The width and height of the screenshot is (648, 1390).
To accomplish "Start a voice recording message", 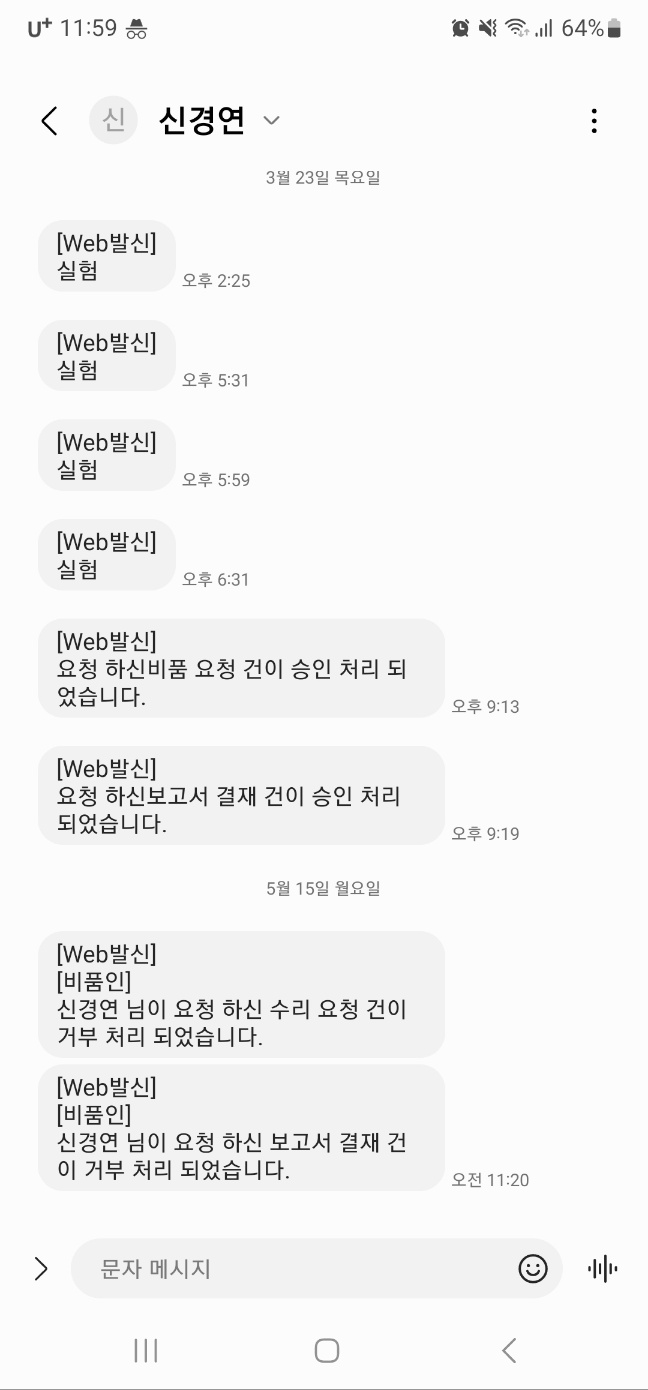I will tap(602, 1269).
